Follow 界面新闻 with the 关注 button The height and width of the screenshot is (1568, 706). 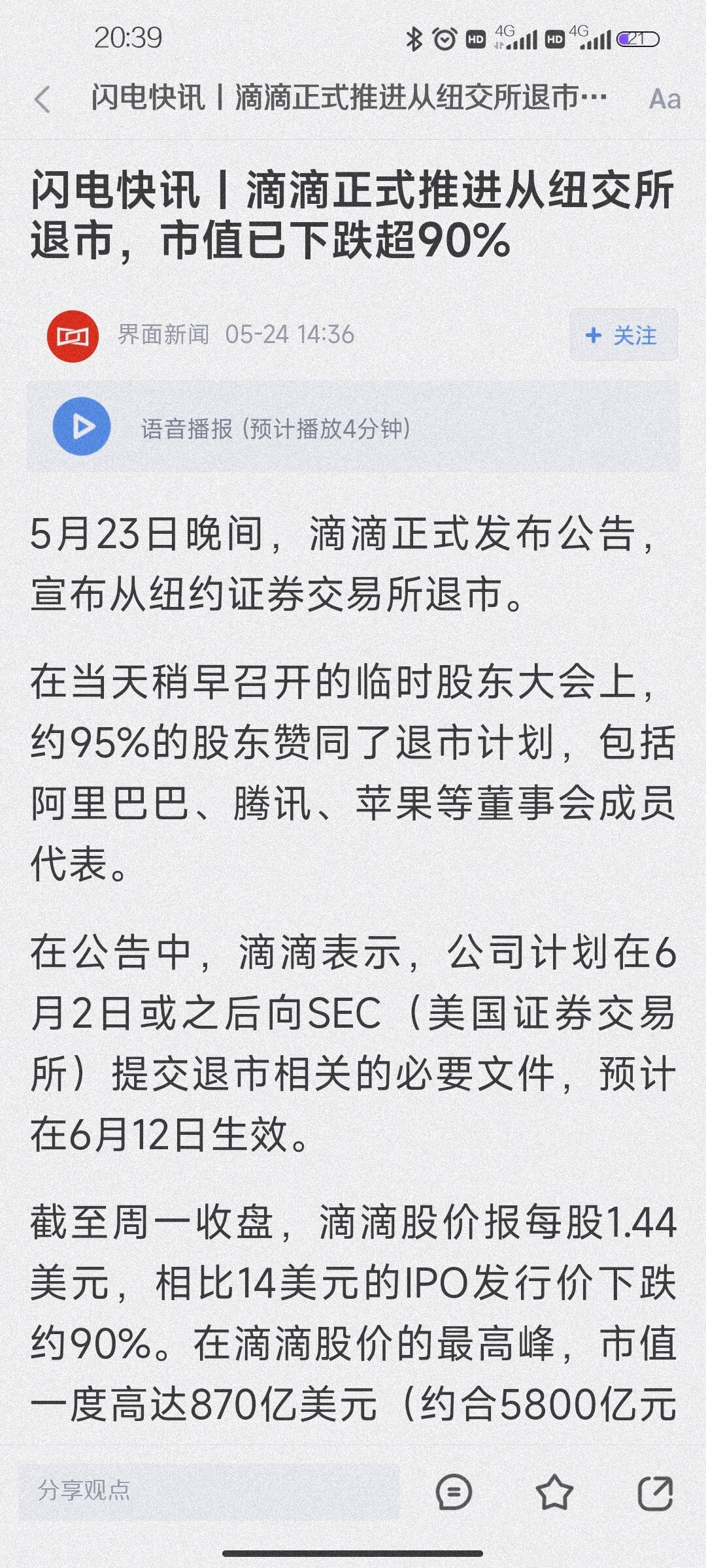pos(623,336)
